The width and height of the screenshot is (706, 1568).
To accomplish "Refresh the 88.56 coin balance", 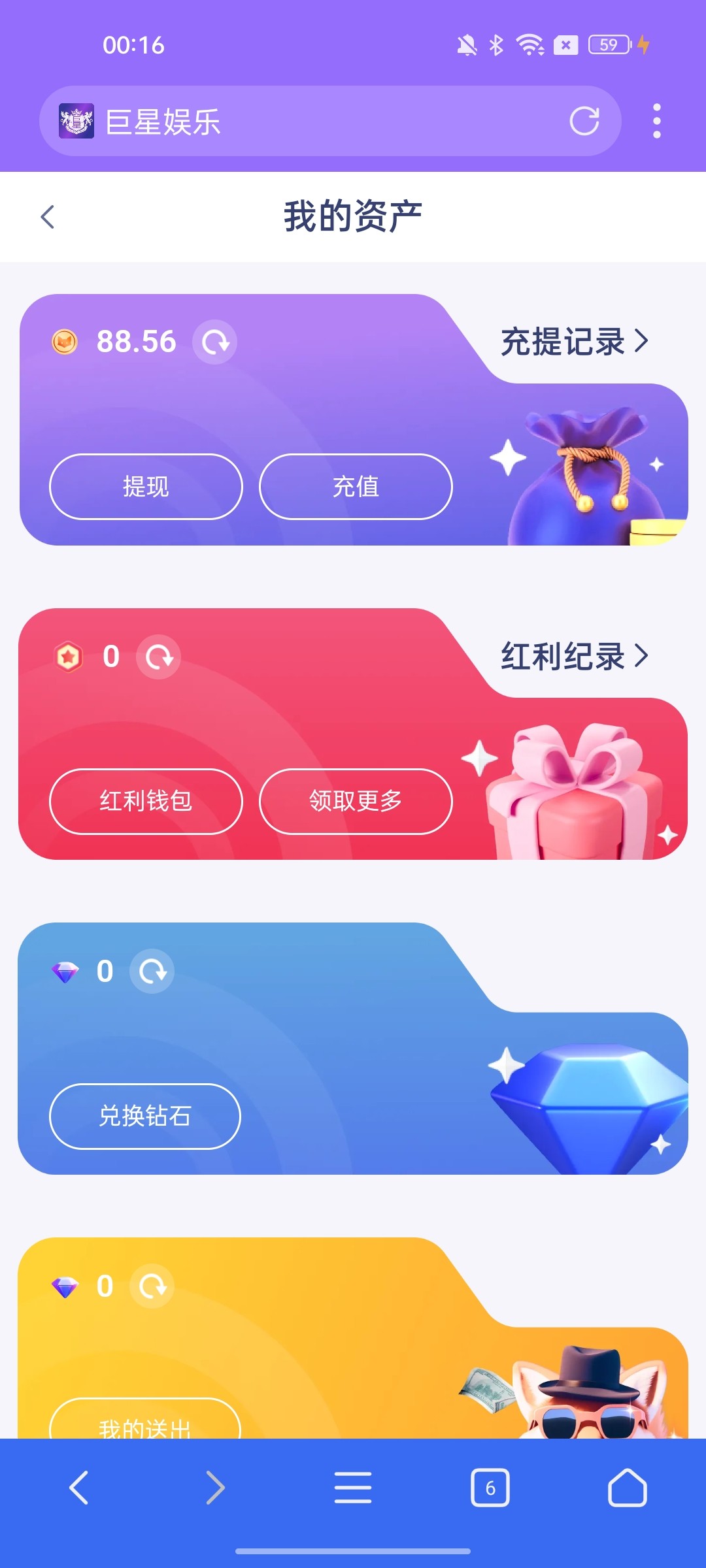I will (214, 342).
